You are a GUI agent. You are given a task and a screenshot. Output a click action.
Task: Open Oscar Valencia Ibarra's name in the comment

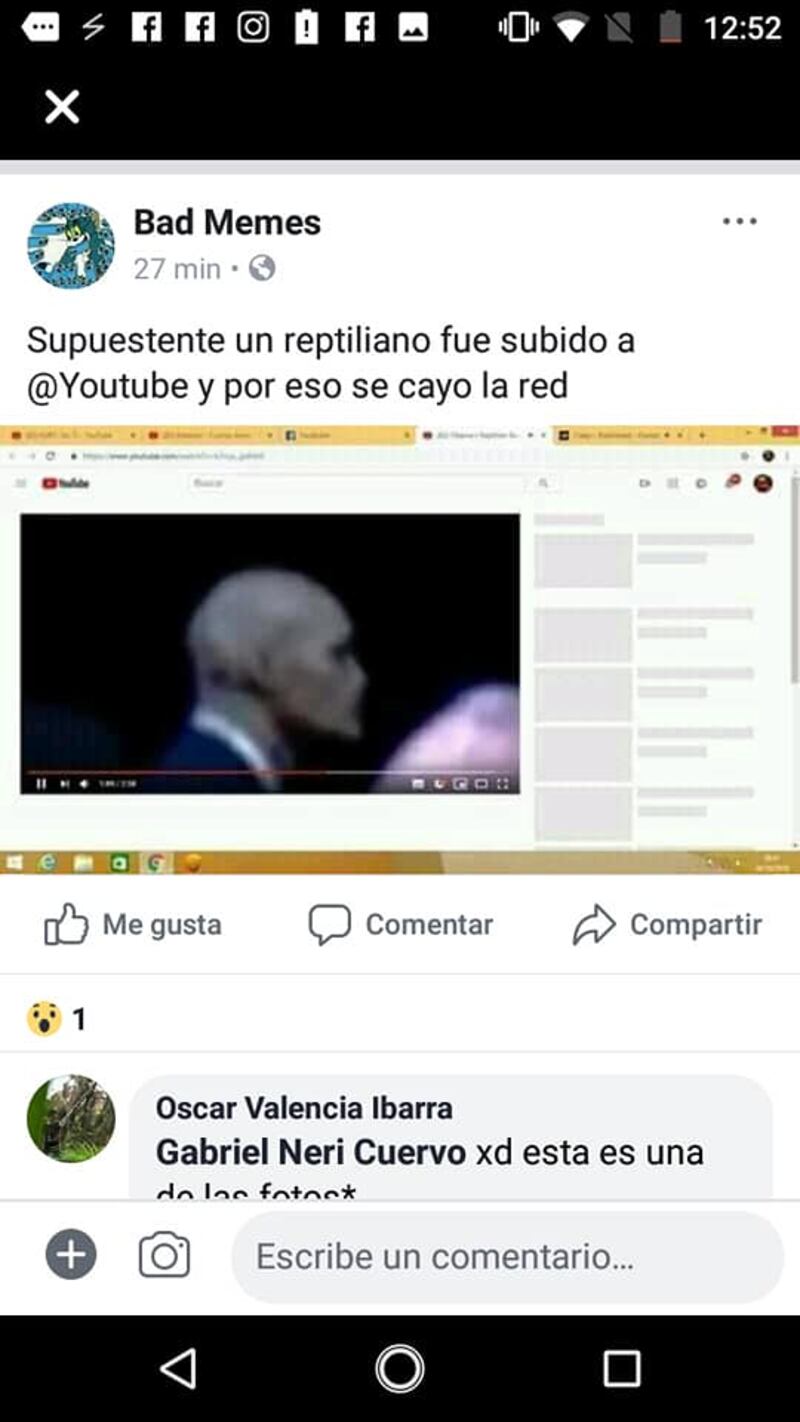304,1108
